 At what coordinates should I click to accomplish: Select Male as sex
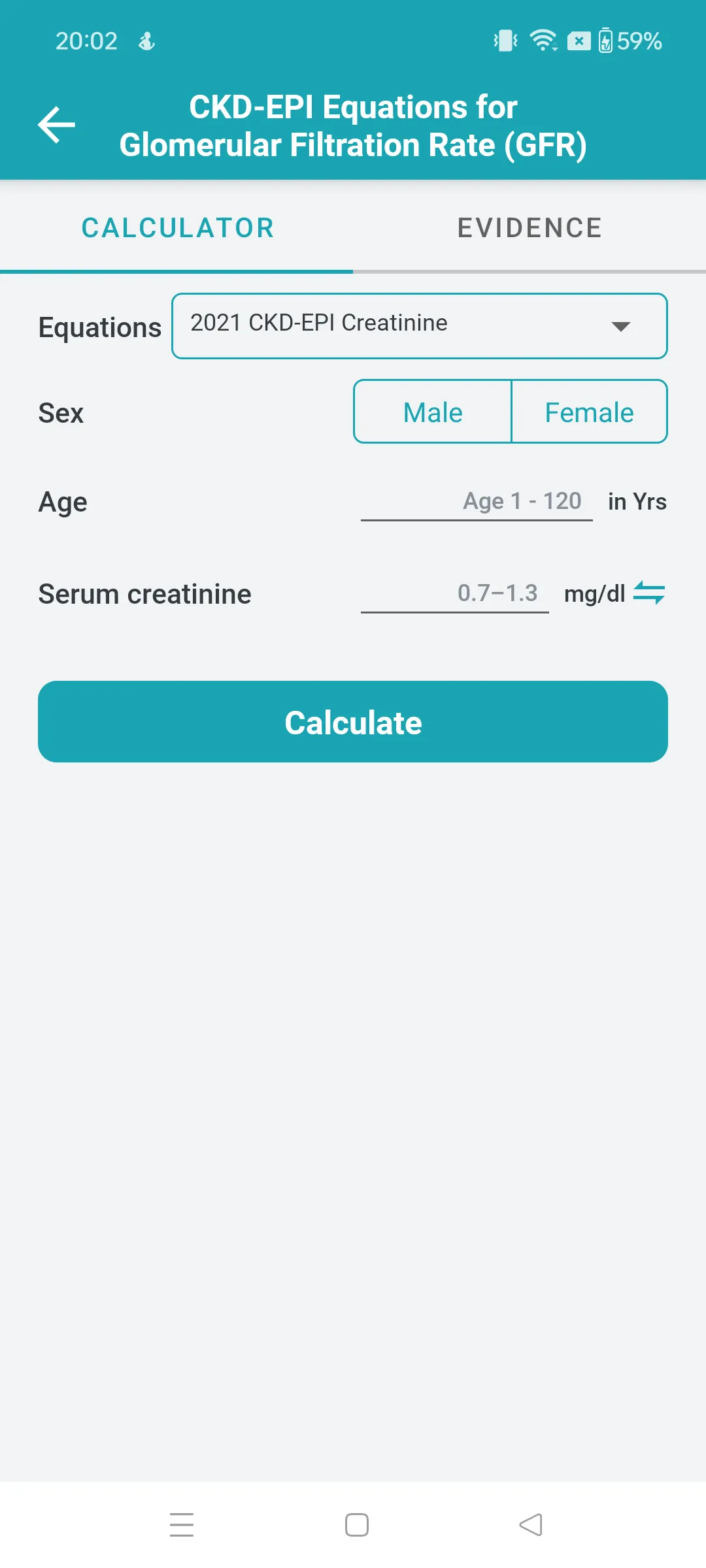(433, 412)
